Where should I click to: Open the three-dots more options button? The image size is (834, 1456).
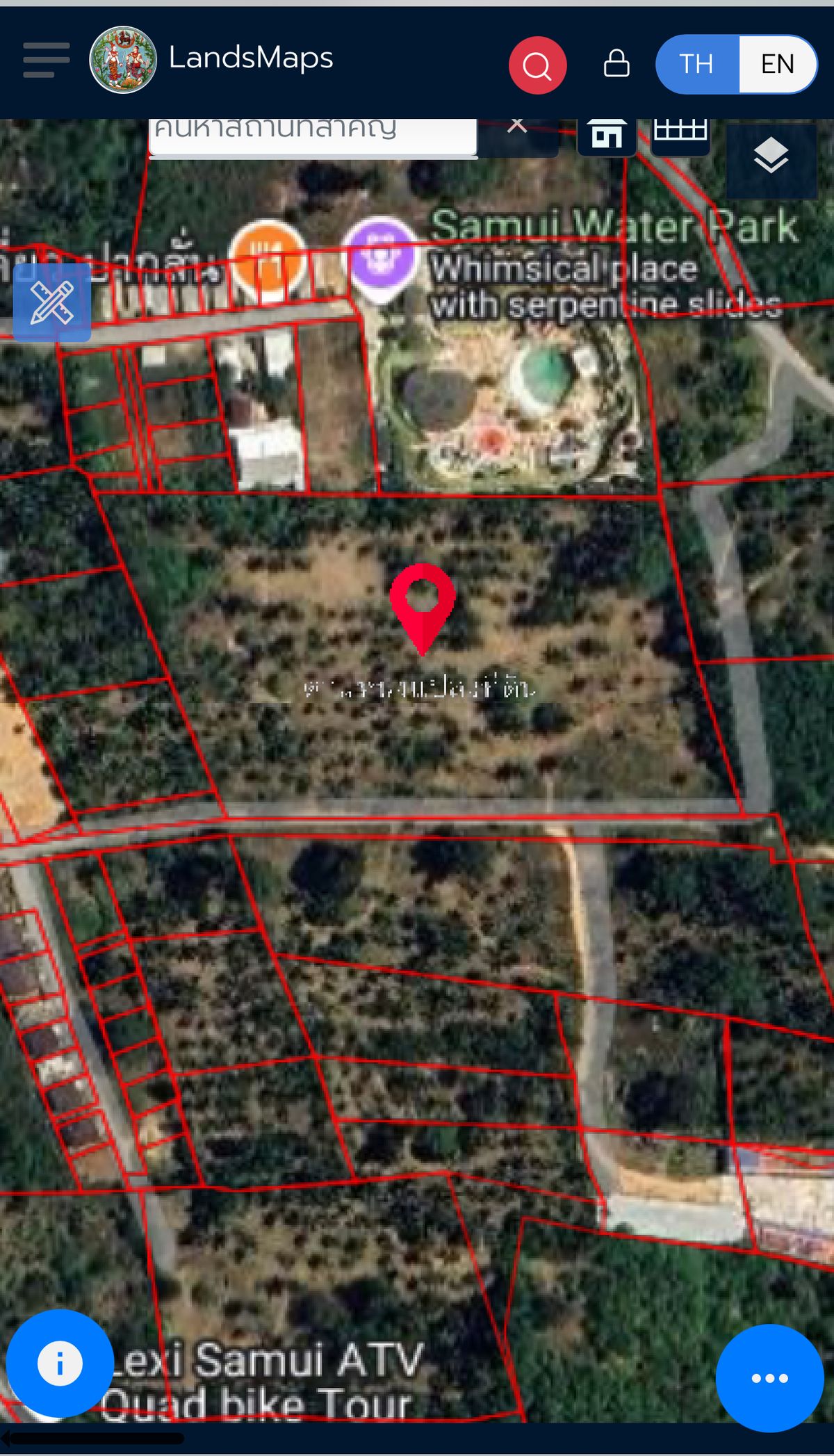click(769, 1378)
